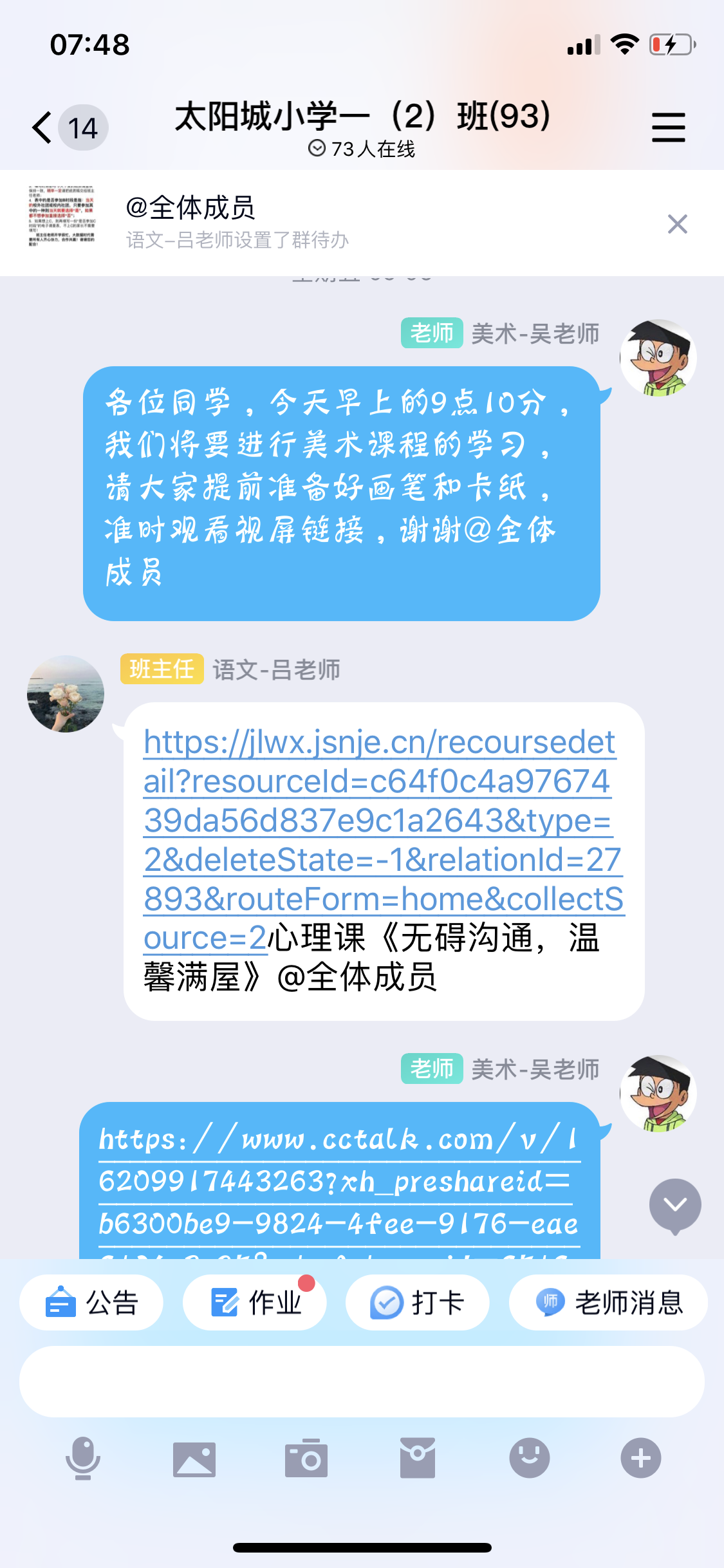The width and height of the screenshot is (724, 1568).
Task: Choose a picture from the gallery
Action: pyautogui.click(x=194, y=1459)
